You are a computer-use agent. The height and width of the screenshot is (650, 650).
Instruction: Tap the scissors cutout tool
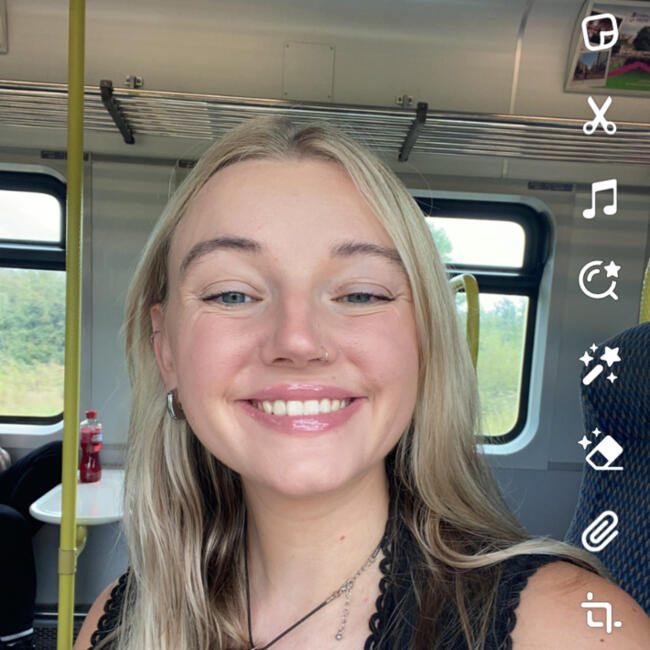(x=600, y=116)
